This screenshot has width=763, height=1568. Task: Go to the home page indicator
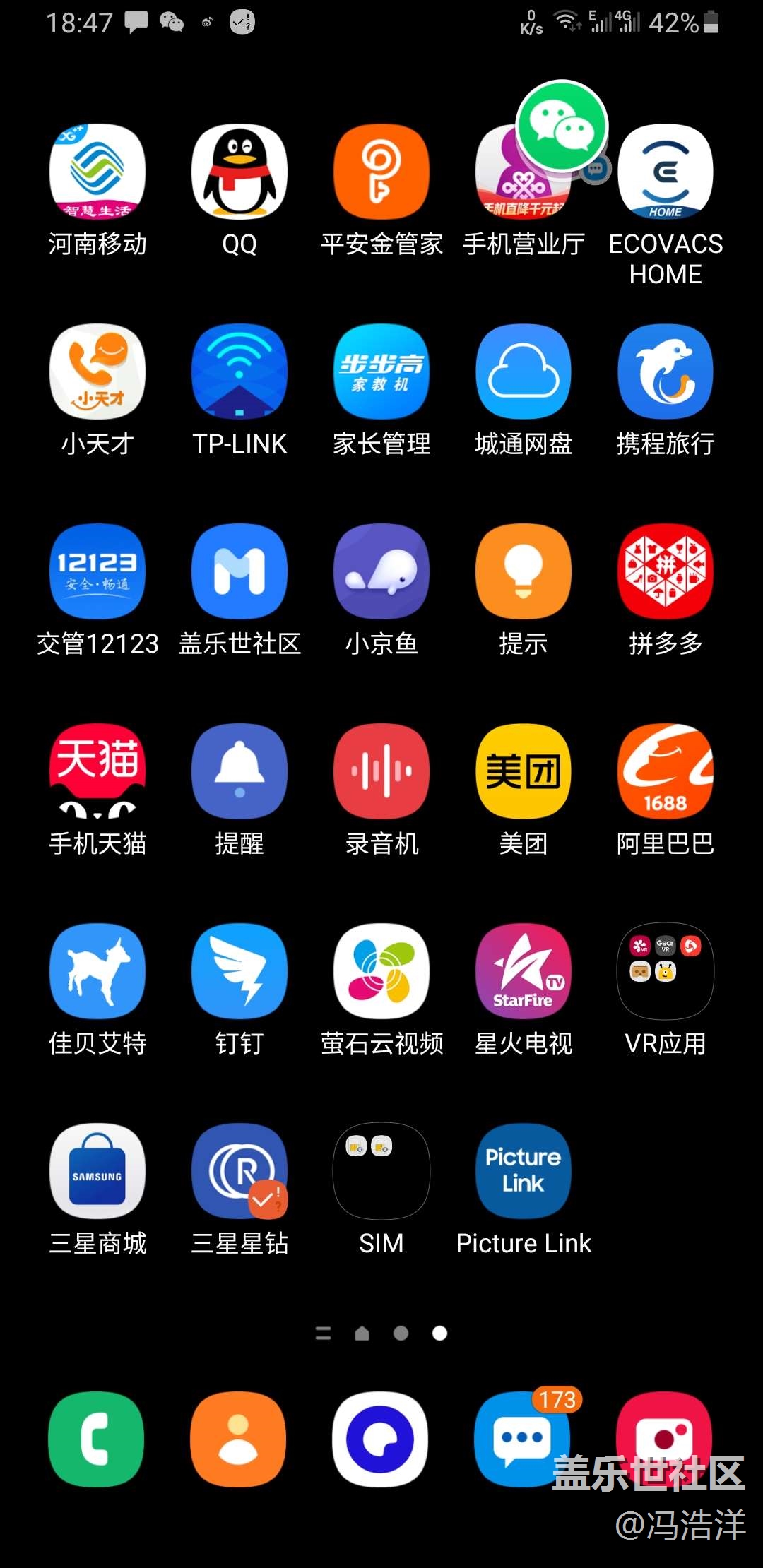362,1333
